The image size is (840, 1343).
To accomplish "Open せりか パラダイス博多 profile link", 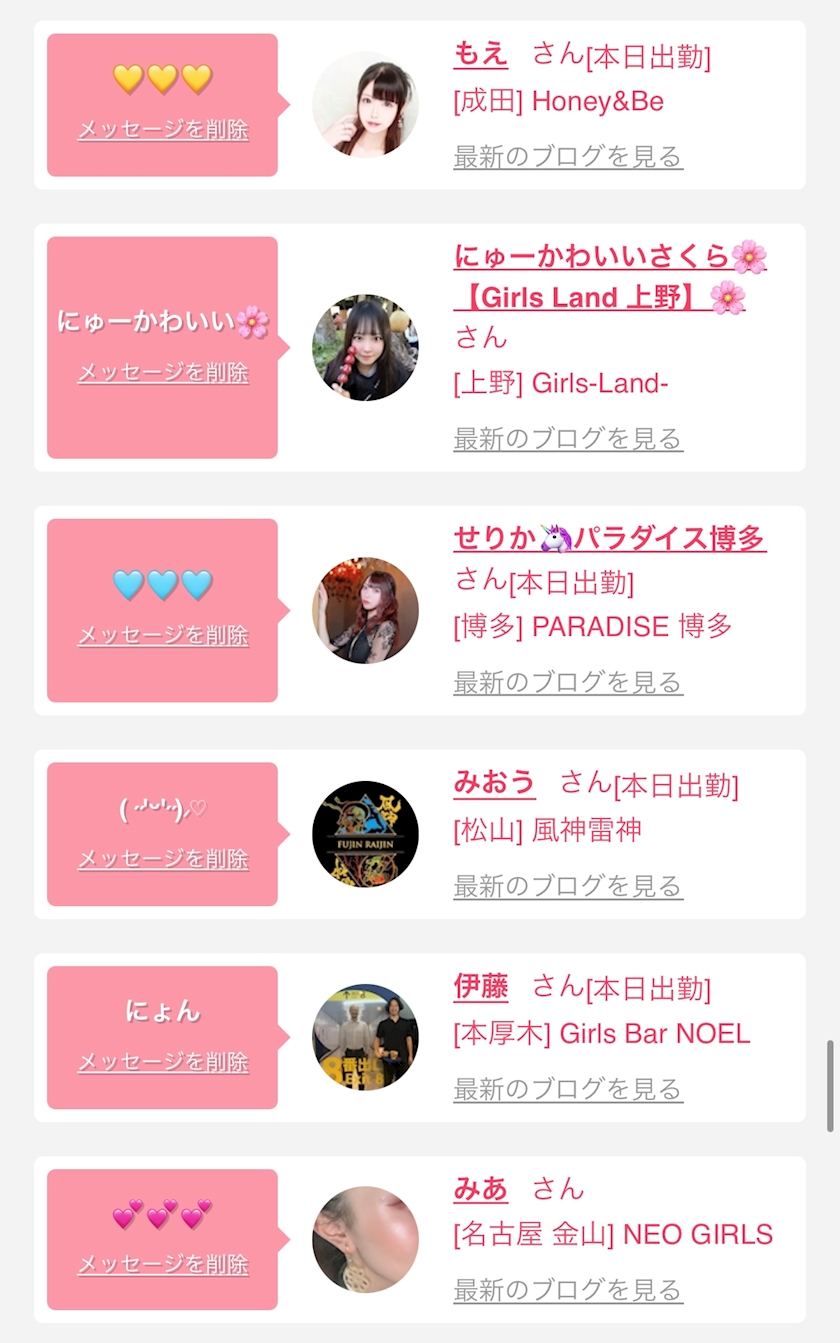I will 609,538.
